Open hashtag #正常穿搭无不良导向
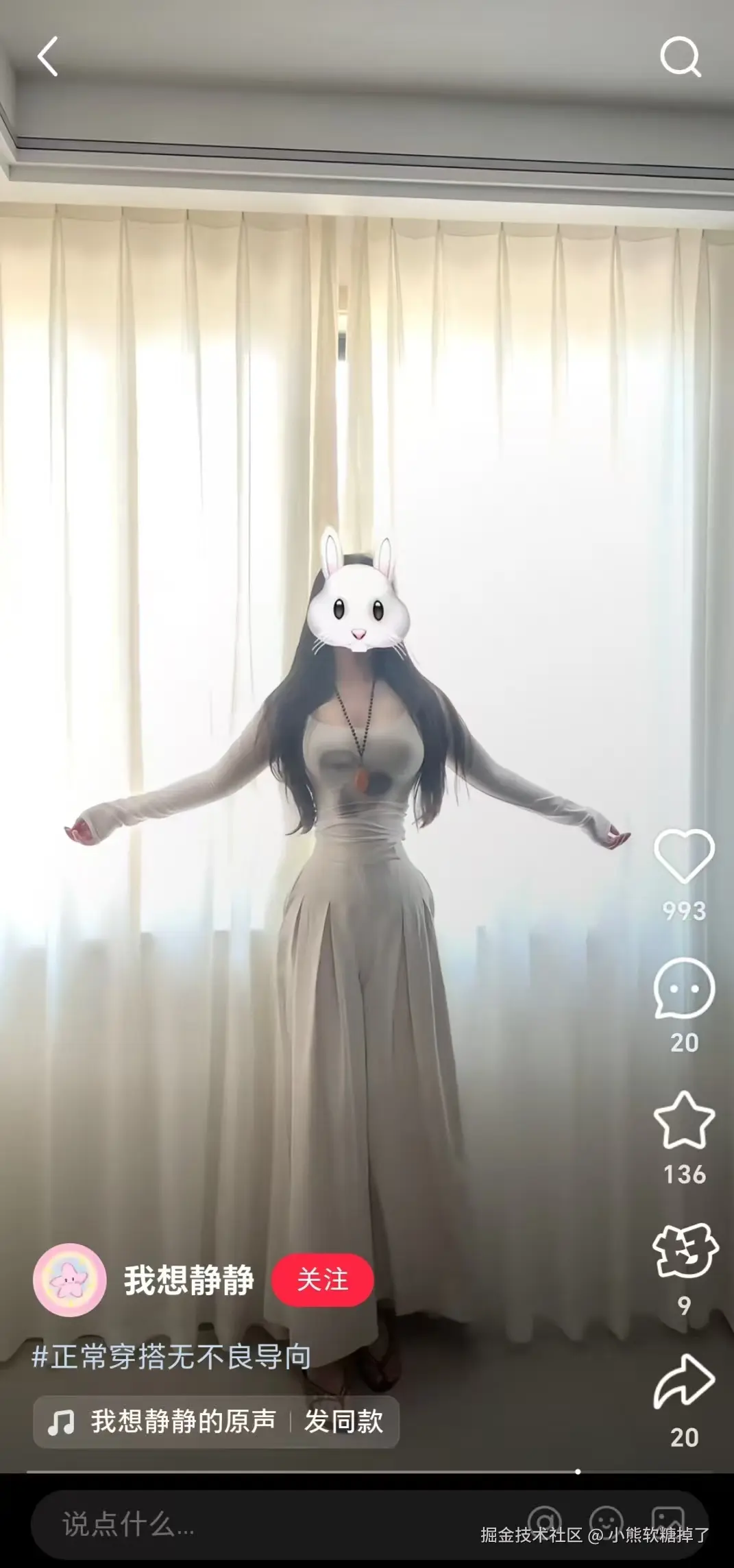The image size is (734, 1568). [172, 1357]
